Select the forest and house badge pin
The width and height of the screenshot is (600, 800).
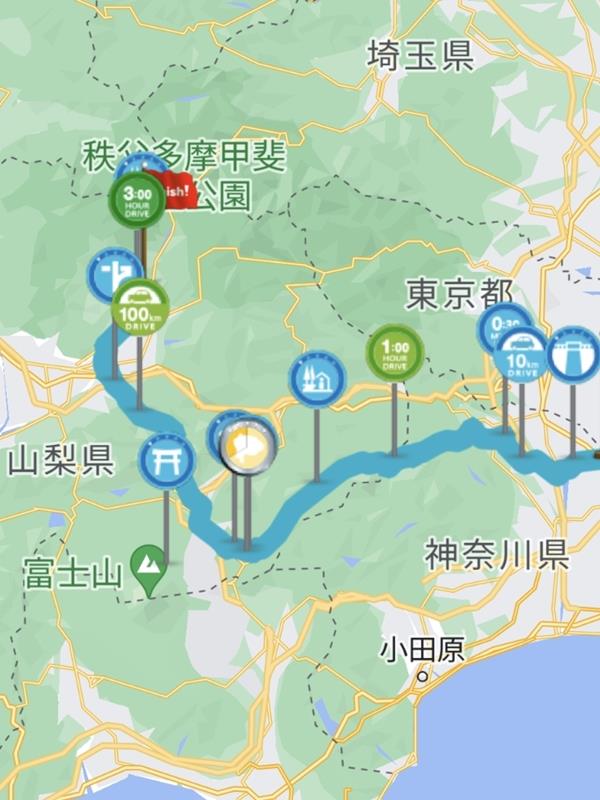pyautogui.click(x=317, y=377)
